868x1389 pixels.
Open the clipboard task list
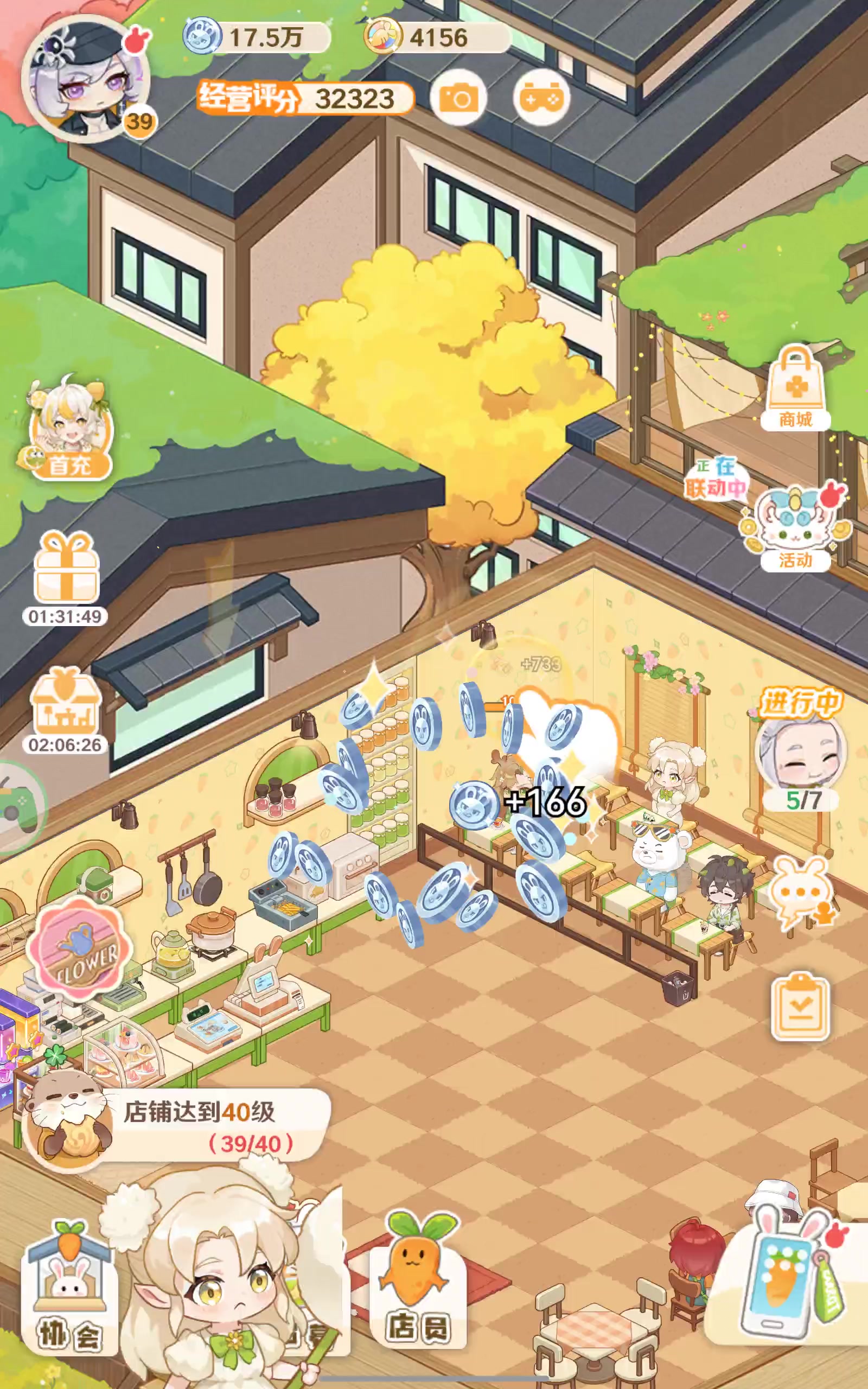tap(800, 1009)
